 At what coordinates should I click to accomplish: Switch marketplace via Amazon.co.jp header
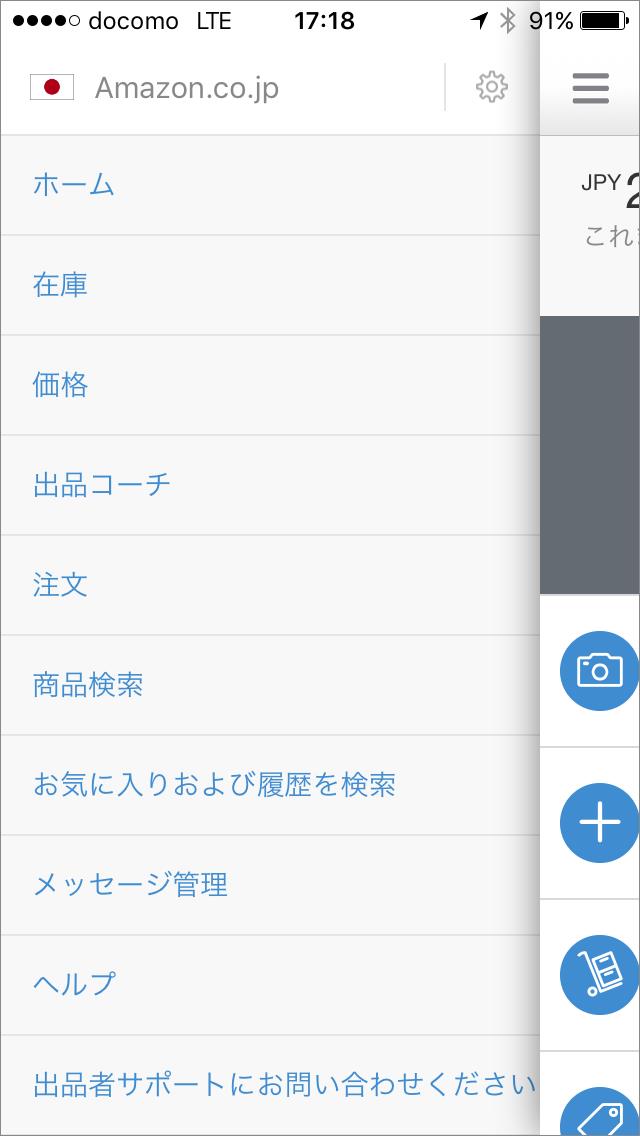point(186,88)
